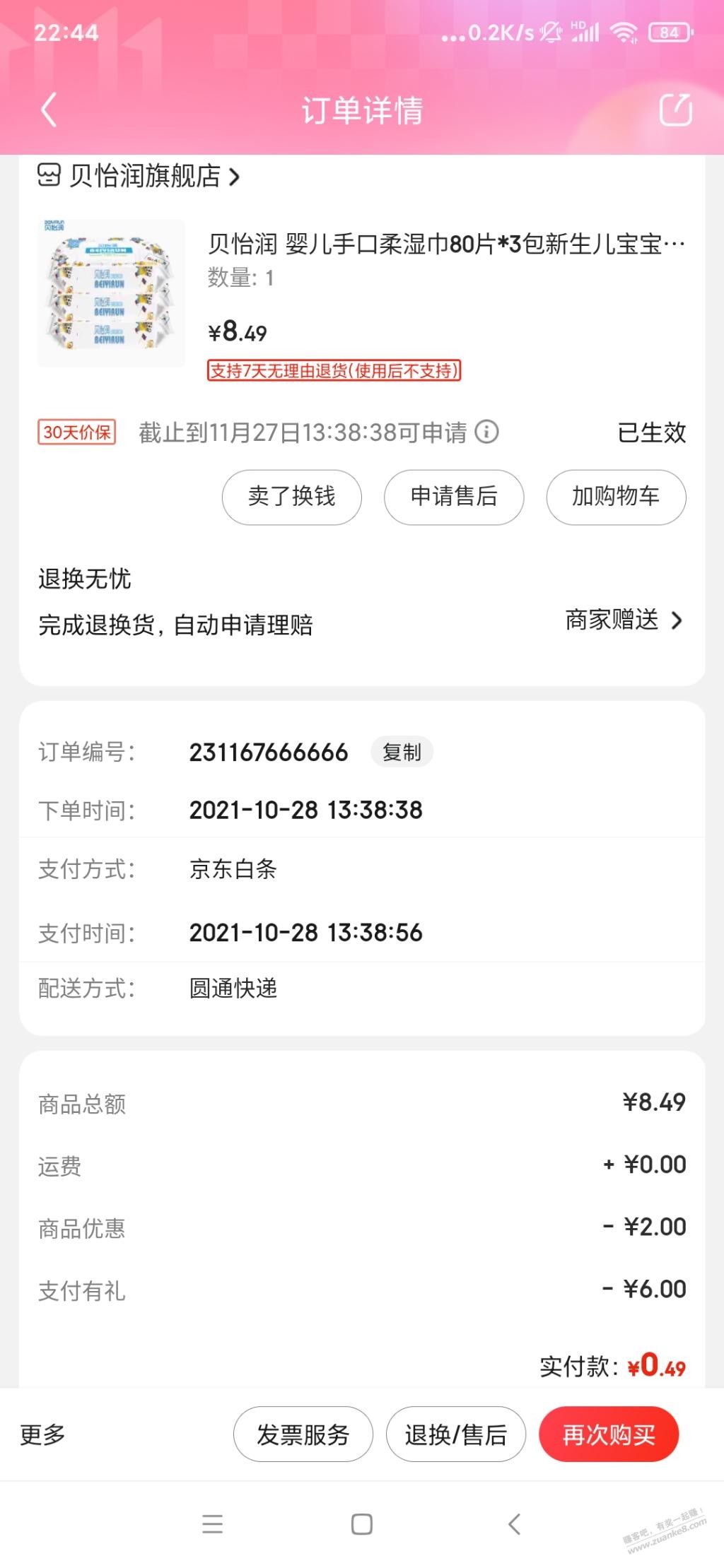Share this order via top-right icon

675,110
